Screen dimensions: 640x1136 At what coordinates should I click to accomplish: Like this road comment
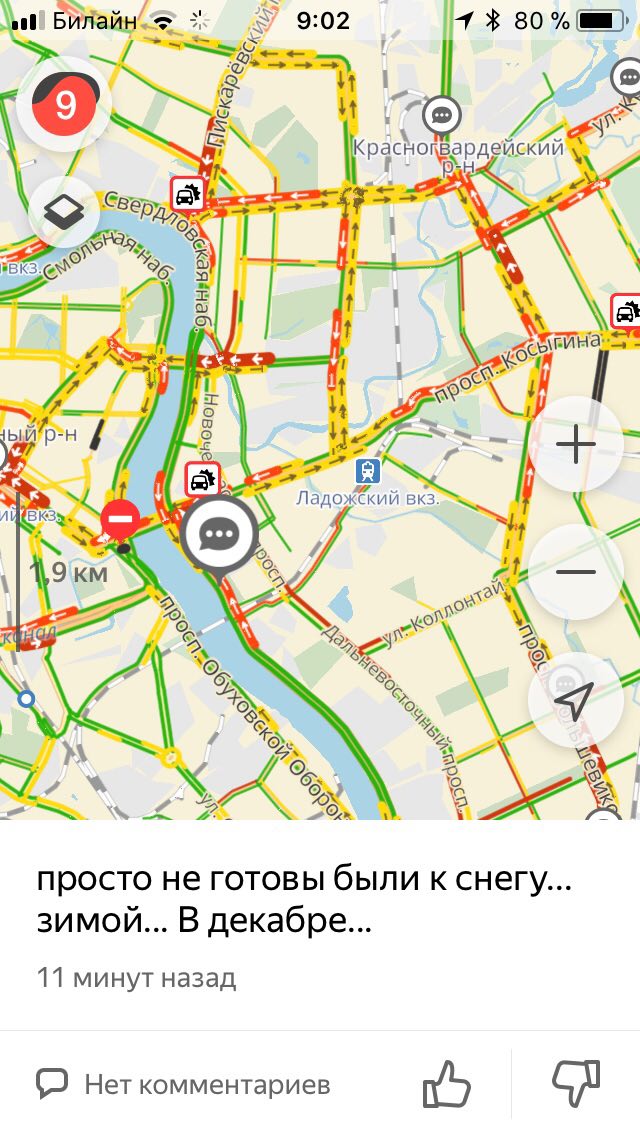(446, 1083)
